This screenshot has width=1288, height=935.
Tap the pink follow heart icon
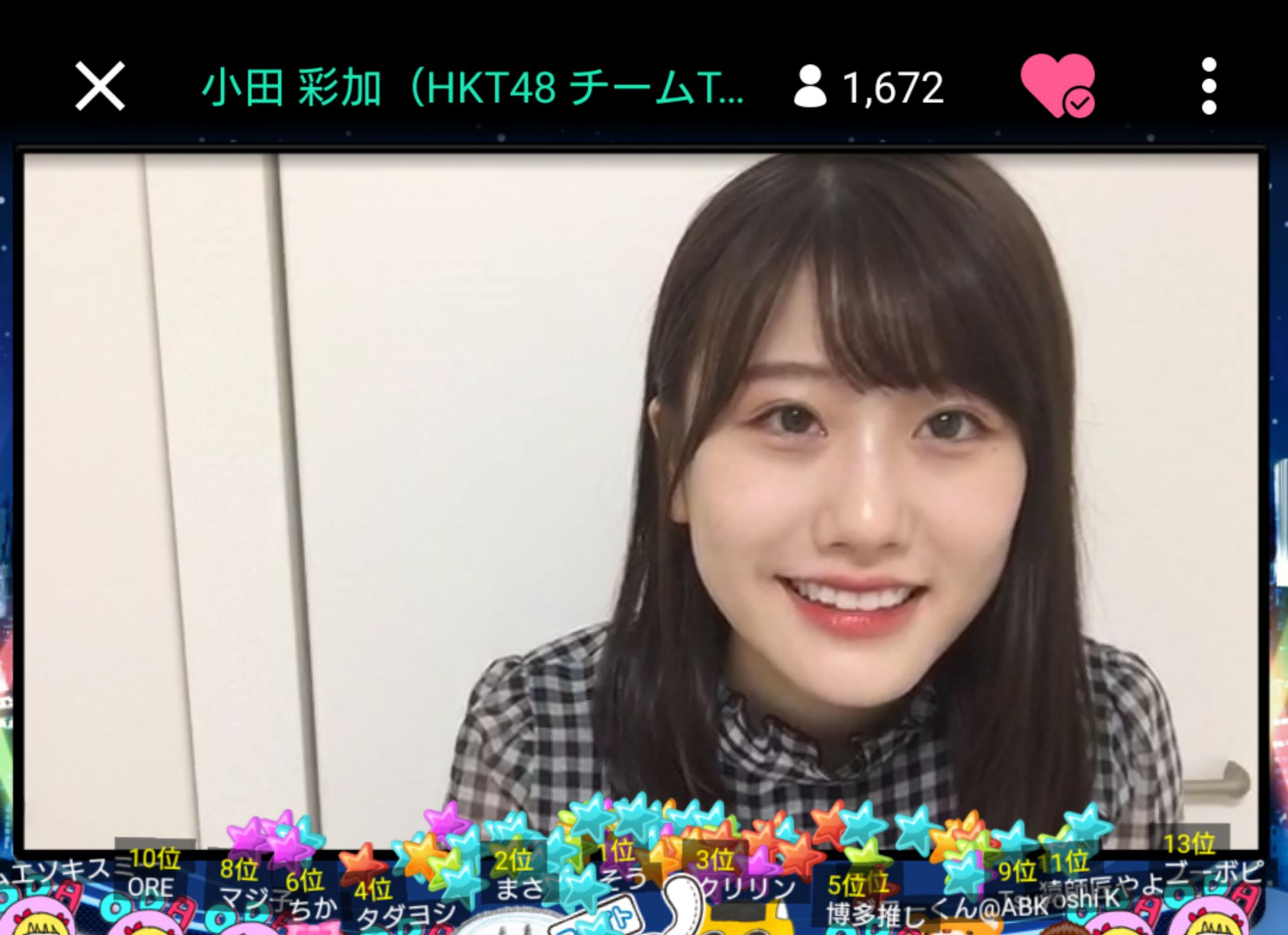point(1057,86)
